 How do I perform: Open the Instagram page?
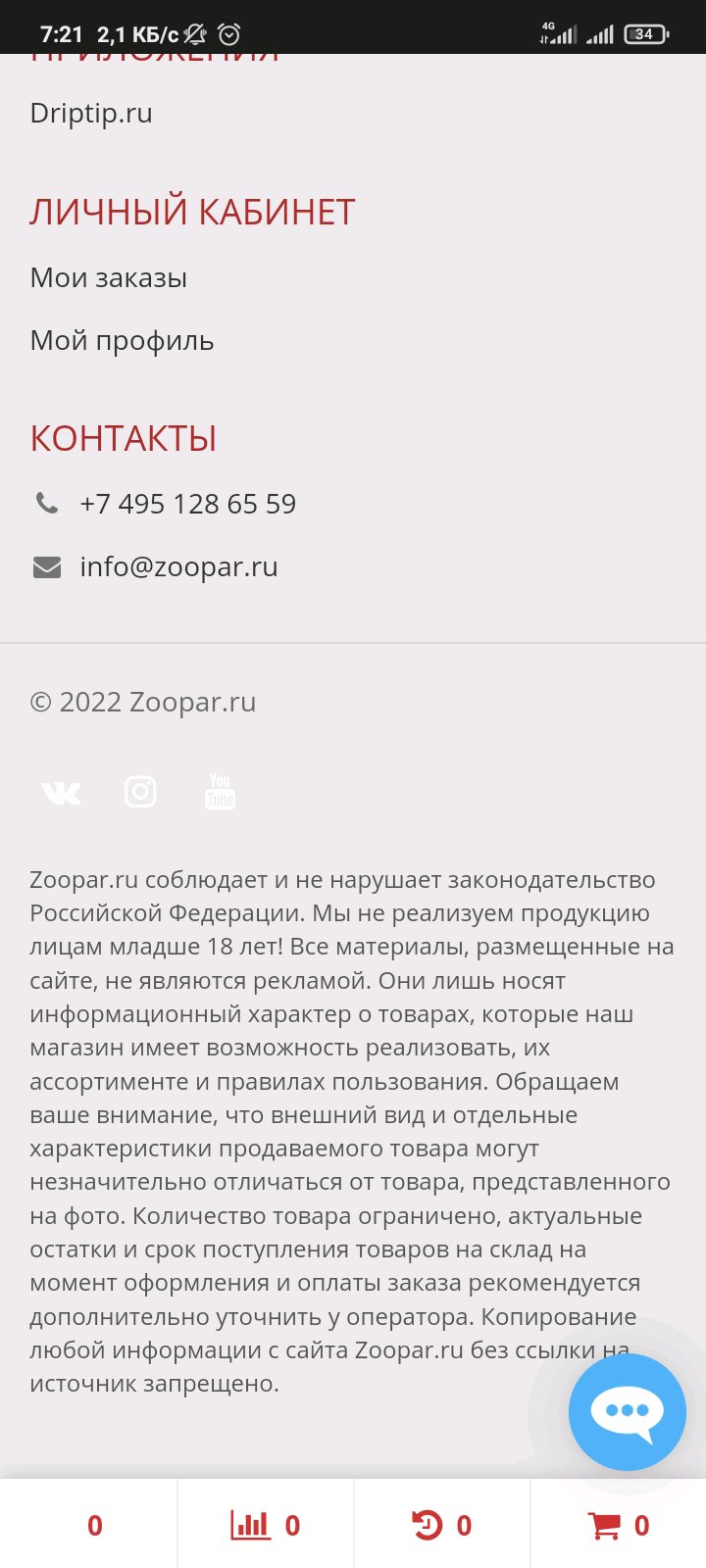[x=140, y=792]
